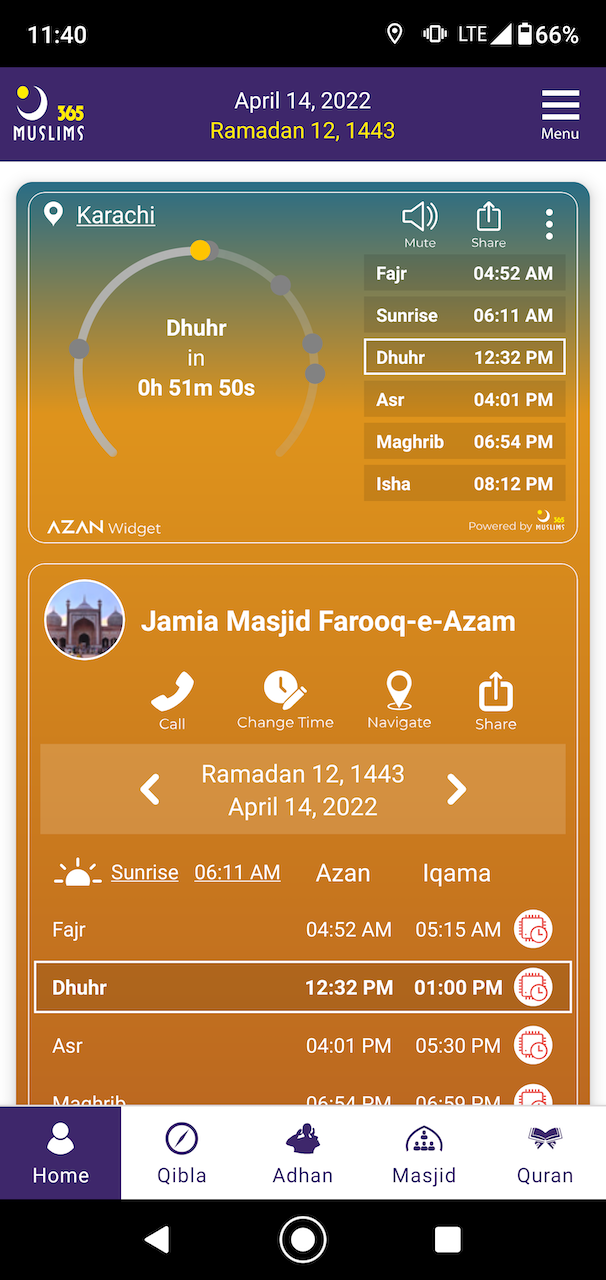Change the Karachi location
Screen dimensions: 606x1280
115,215
